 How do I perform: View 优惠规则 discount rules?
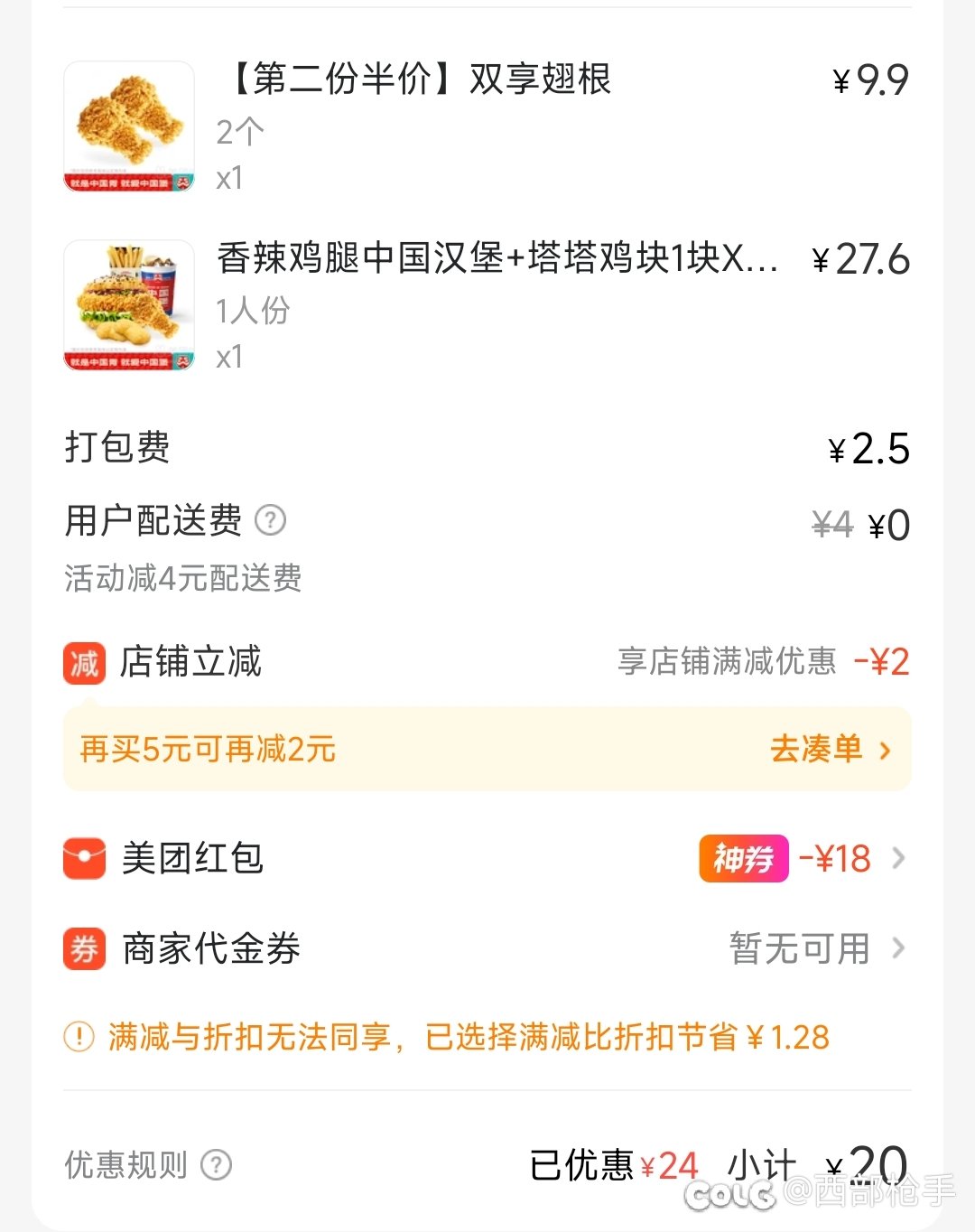click(148, 1165)
